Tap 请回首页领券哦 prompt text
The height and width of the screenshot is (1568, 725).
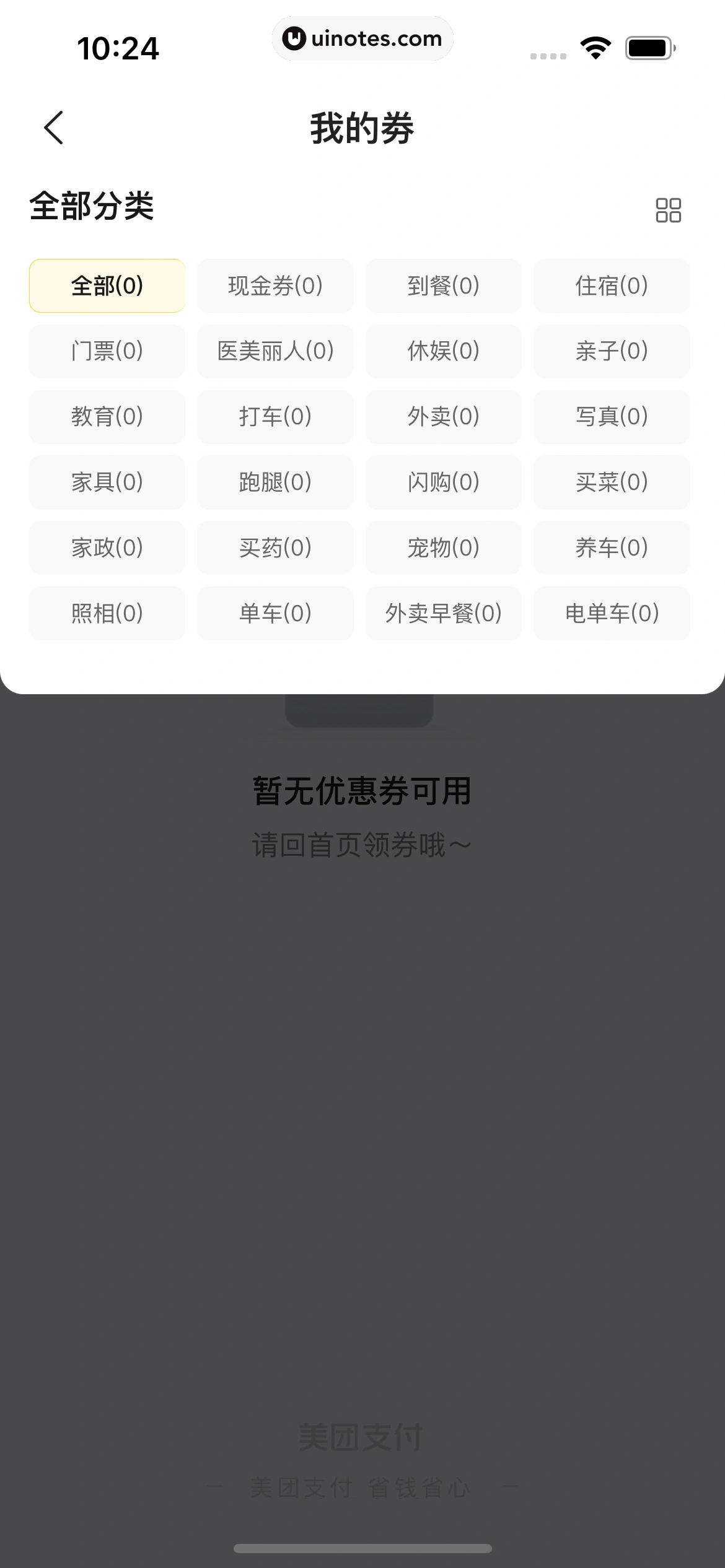click(362, 842)
